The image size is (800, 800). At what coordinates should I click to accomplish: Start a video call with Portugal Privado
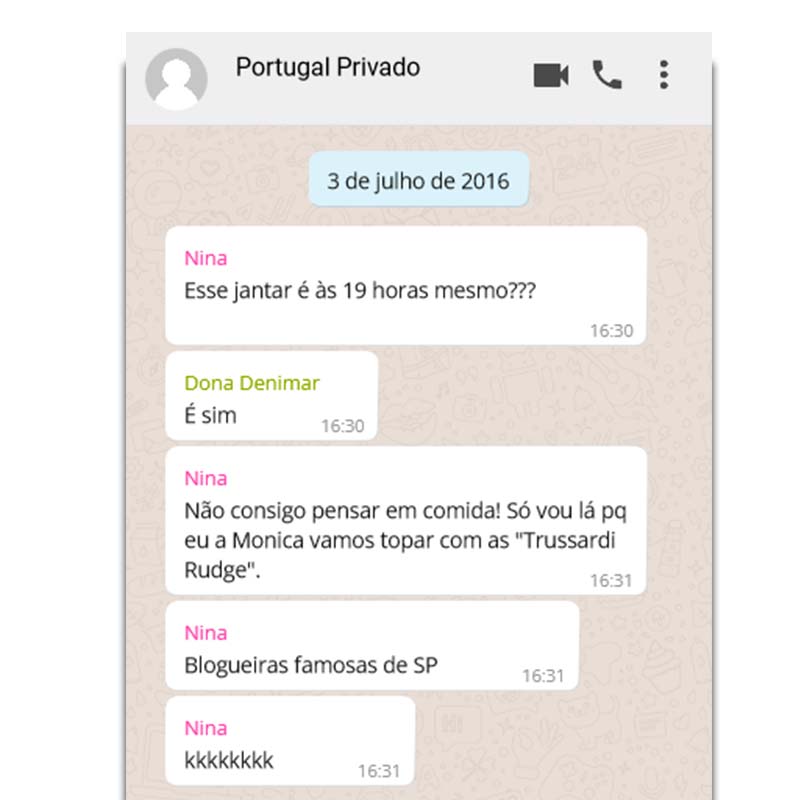click(x=550, y=75)
